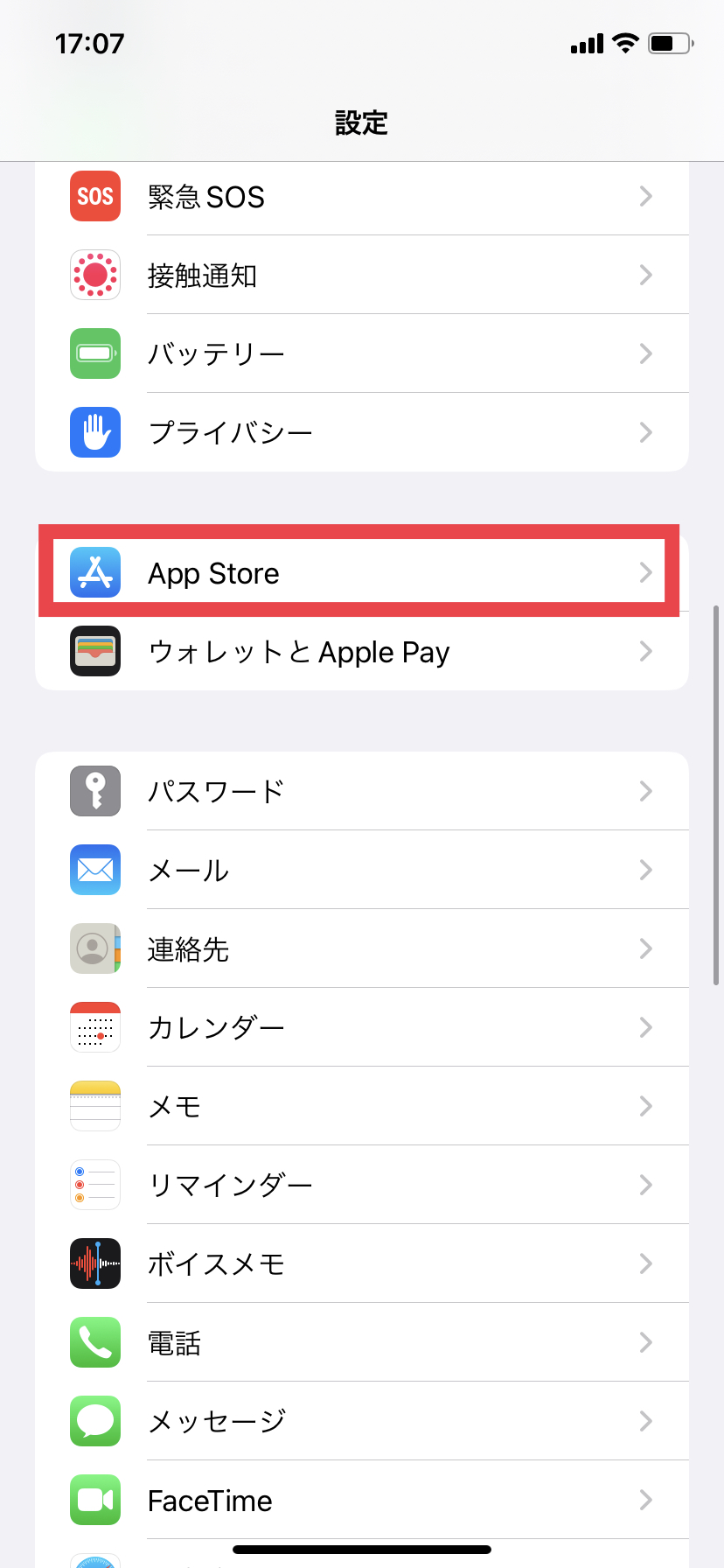Open バッテリー settings
Screen dimensions: 724x1568
pos(362,353)
